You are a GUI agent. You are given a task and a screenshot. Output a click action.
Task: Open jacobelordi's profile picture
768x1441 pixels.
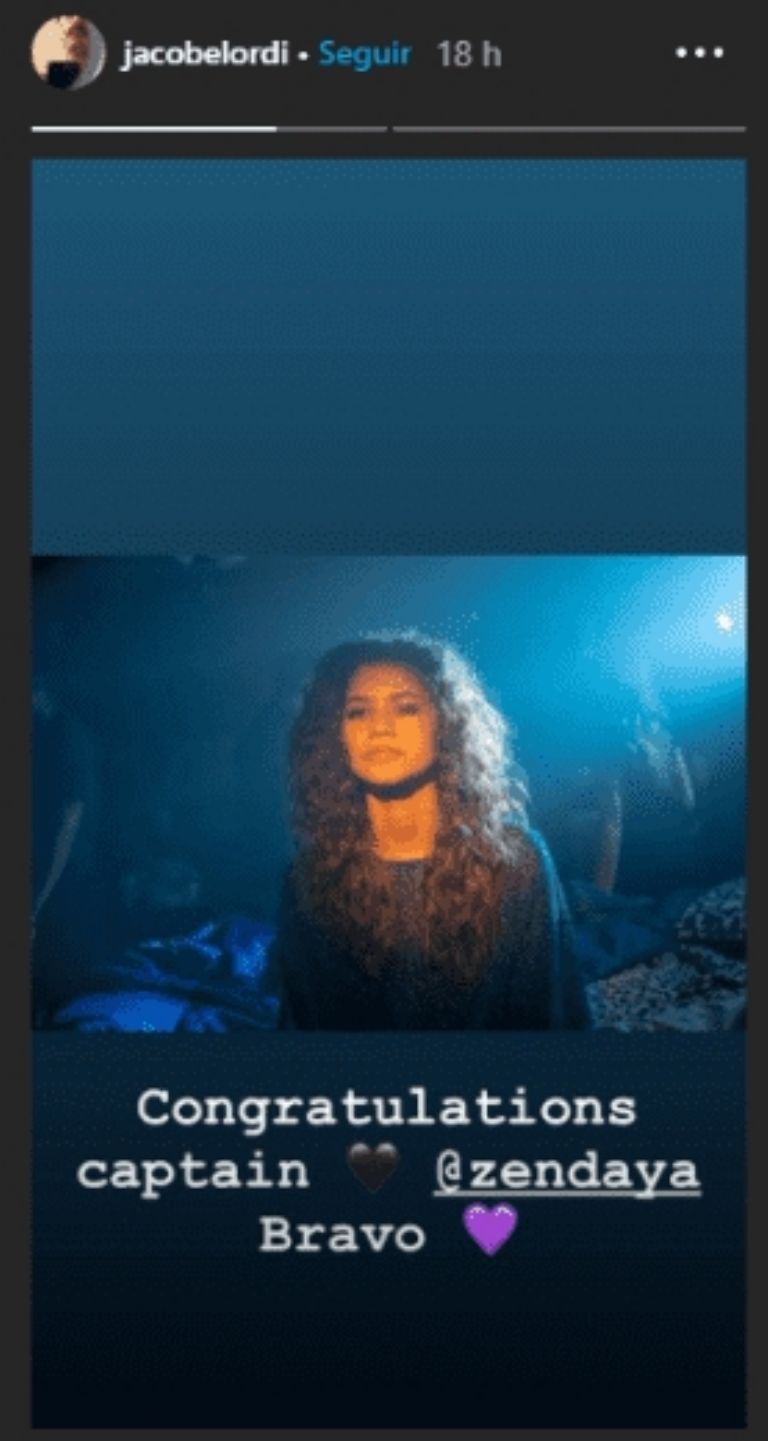(x=66, y=53)
